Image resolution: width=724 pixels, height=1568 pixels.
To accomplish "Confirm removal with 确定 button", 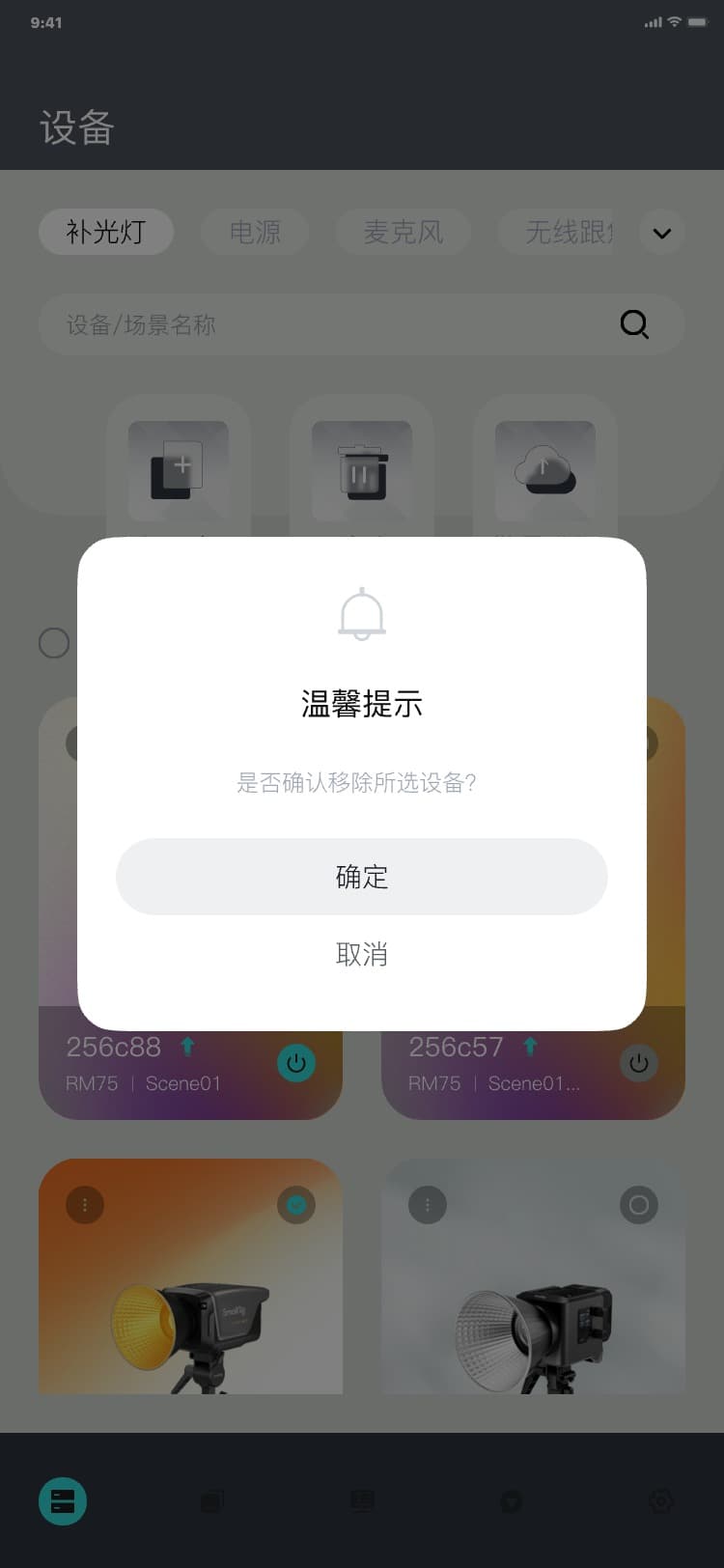I will point(361,877).
